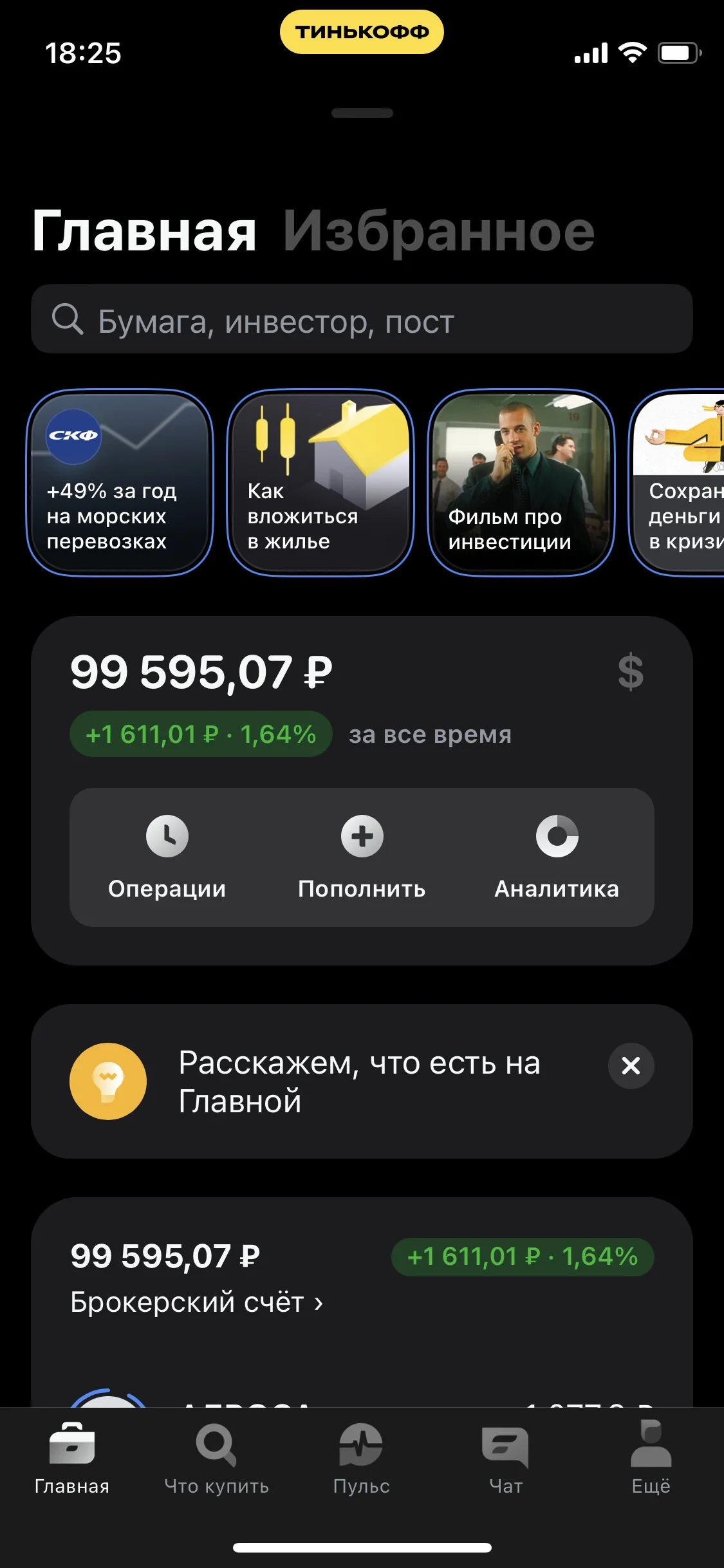Return to Тинькофф via the yellow top pill
The height and width of the screenshot is (1568, 724).
coord(362,32)
